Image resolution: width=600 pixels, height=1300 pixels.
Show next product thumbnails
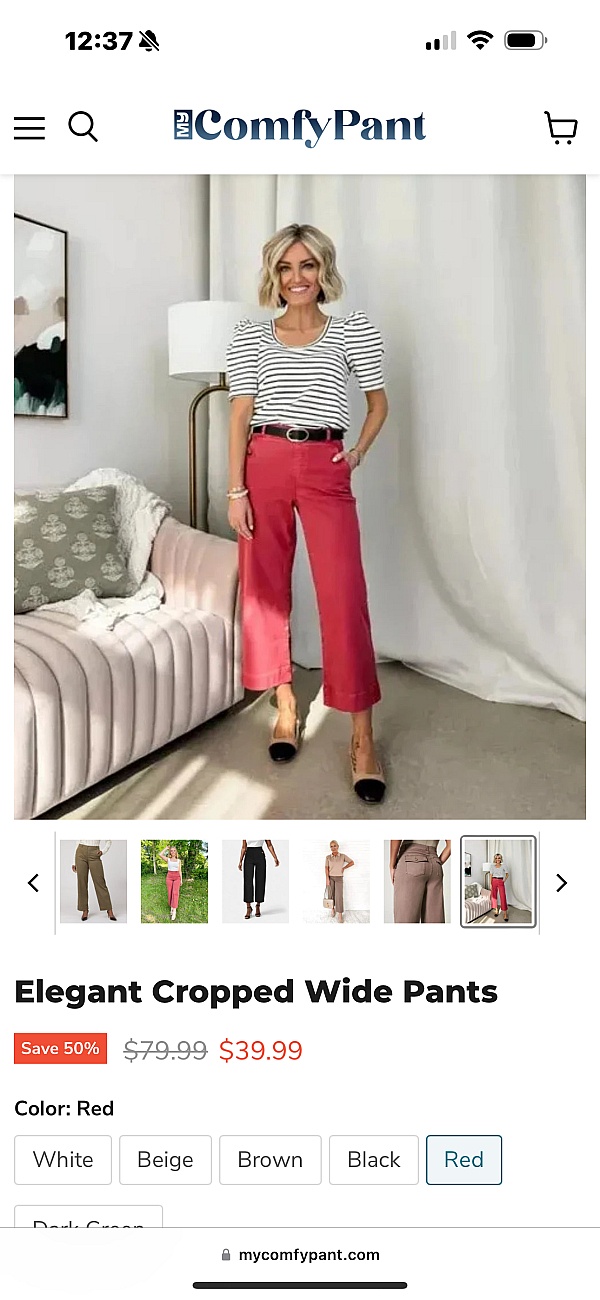[561, 882]
